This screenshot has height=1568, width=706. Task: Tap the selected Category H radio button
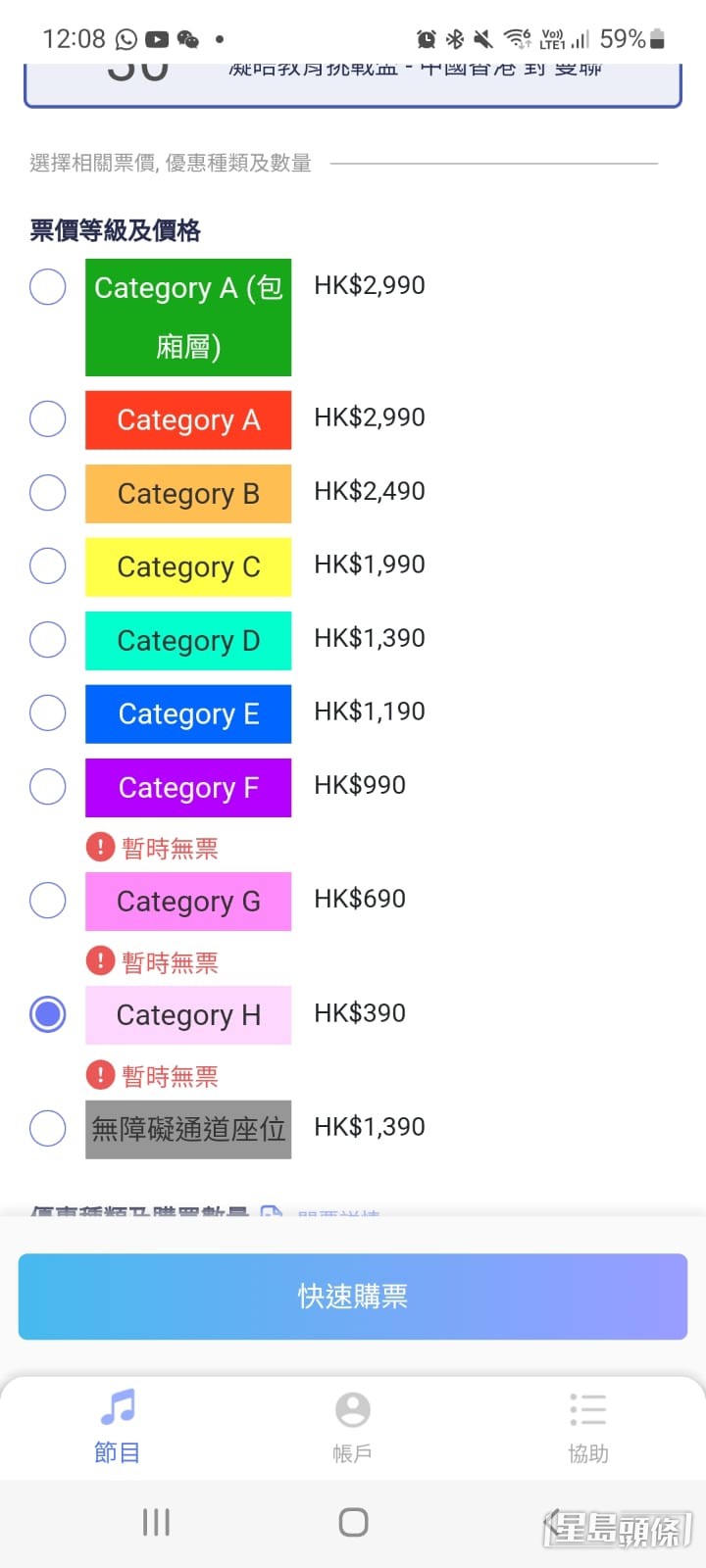[x=47, y=1013]
